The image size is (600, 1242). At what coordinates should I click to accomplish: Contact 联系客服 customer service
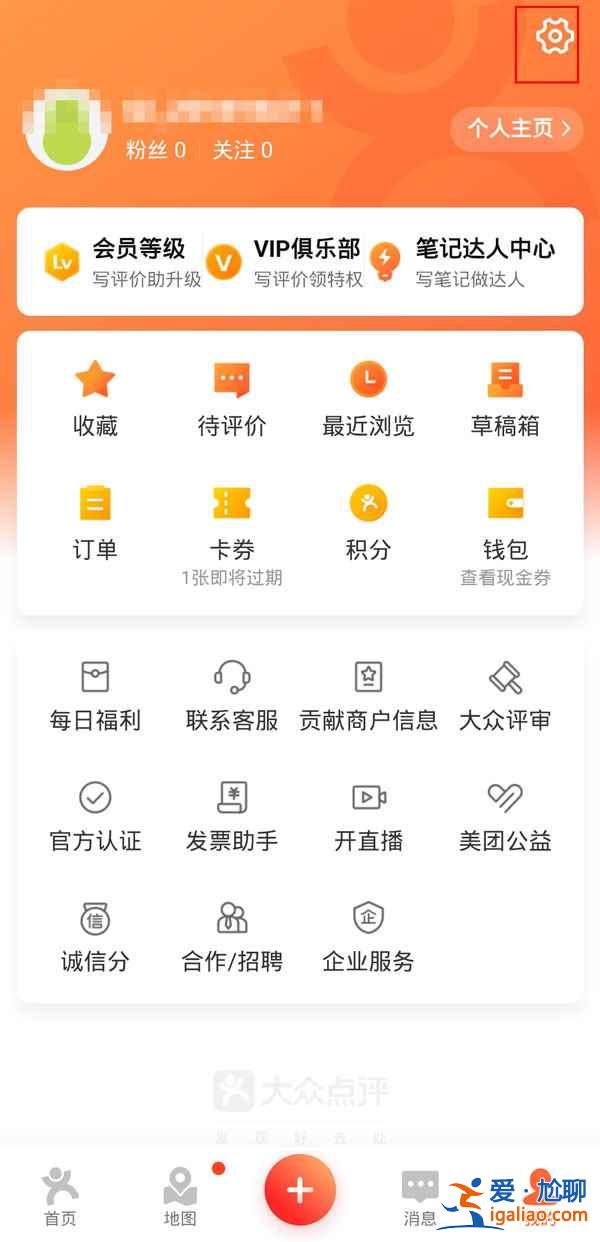[x=232, y=695]
